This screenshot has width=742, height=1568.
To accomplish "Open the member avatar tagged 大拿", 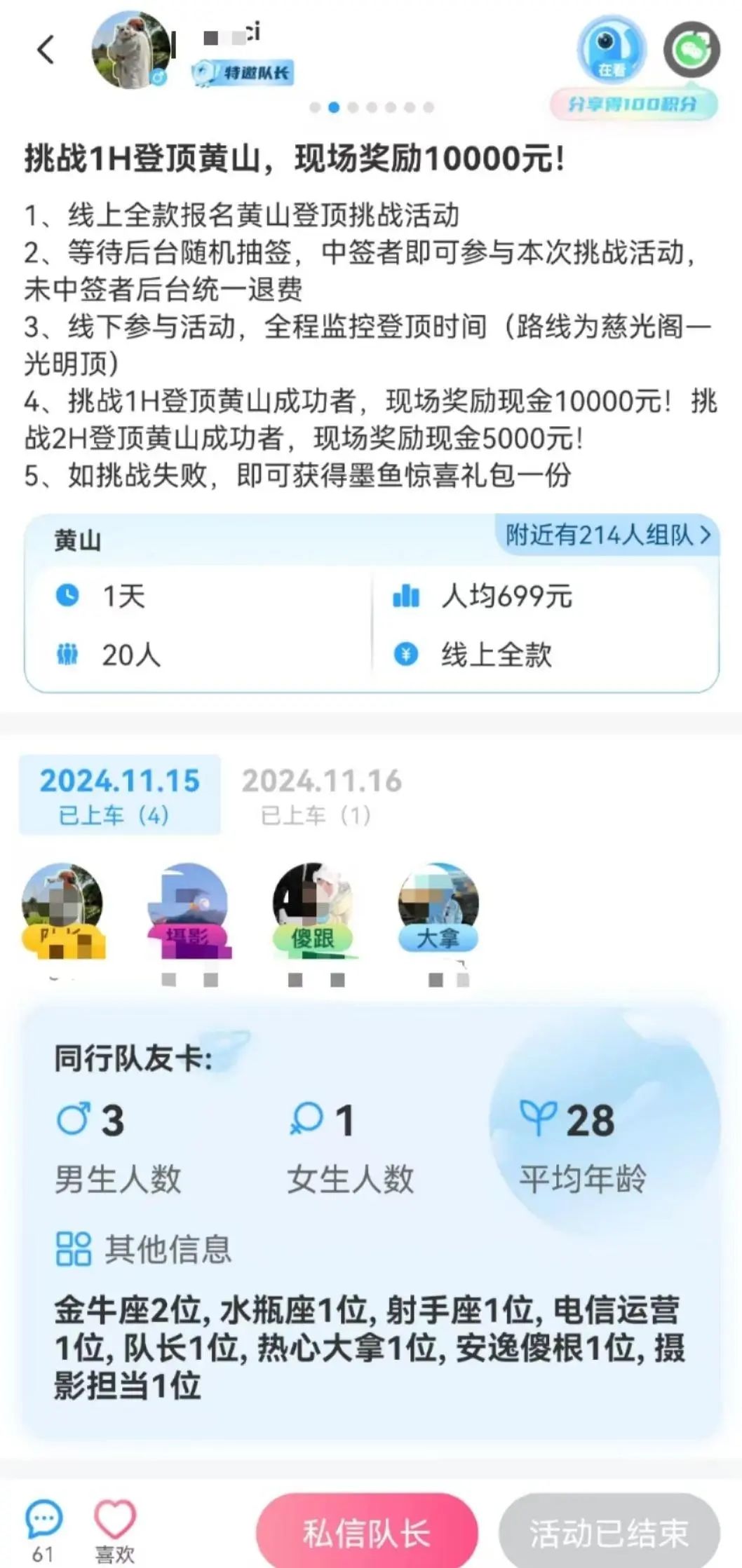I will click(x=438, y=904).
